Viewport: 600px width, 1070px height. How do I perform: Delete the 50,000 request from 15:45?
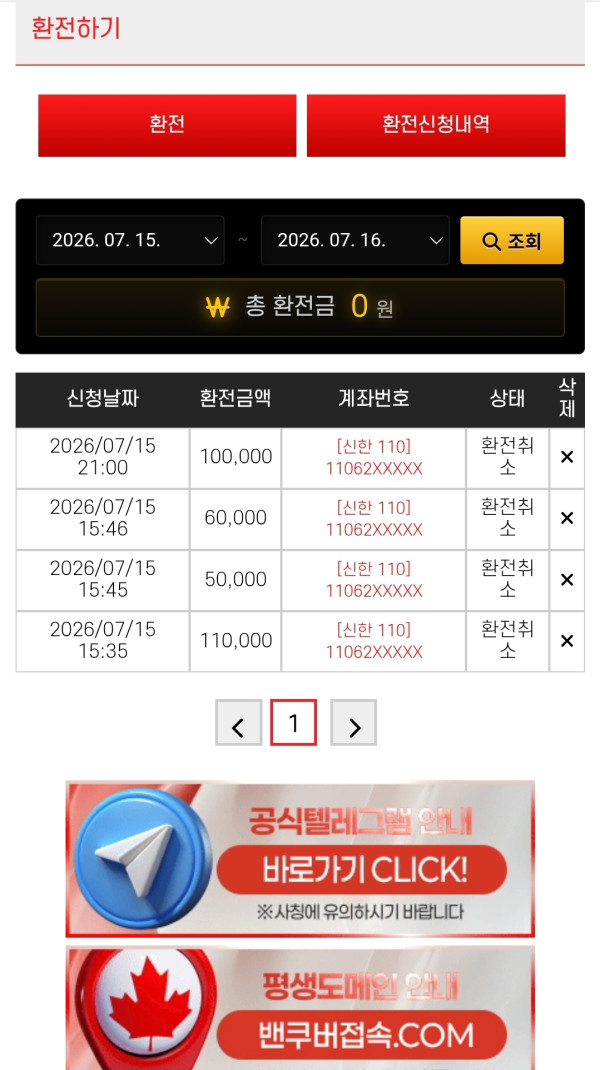point(567,580)
